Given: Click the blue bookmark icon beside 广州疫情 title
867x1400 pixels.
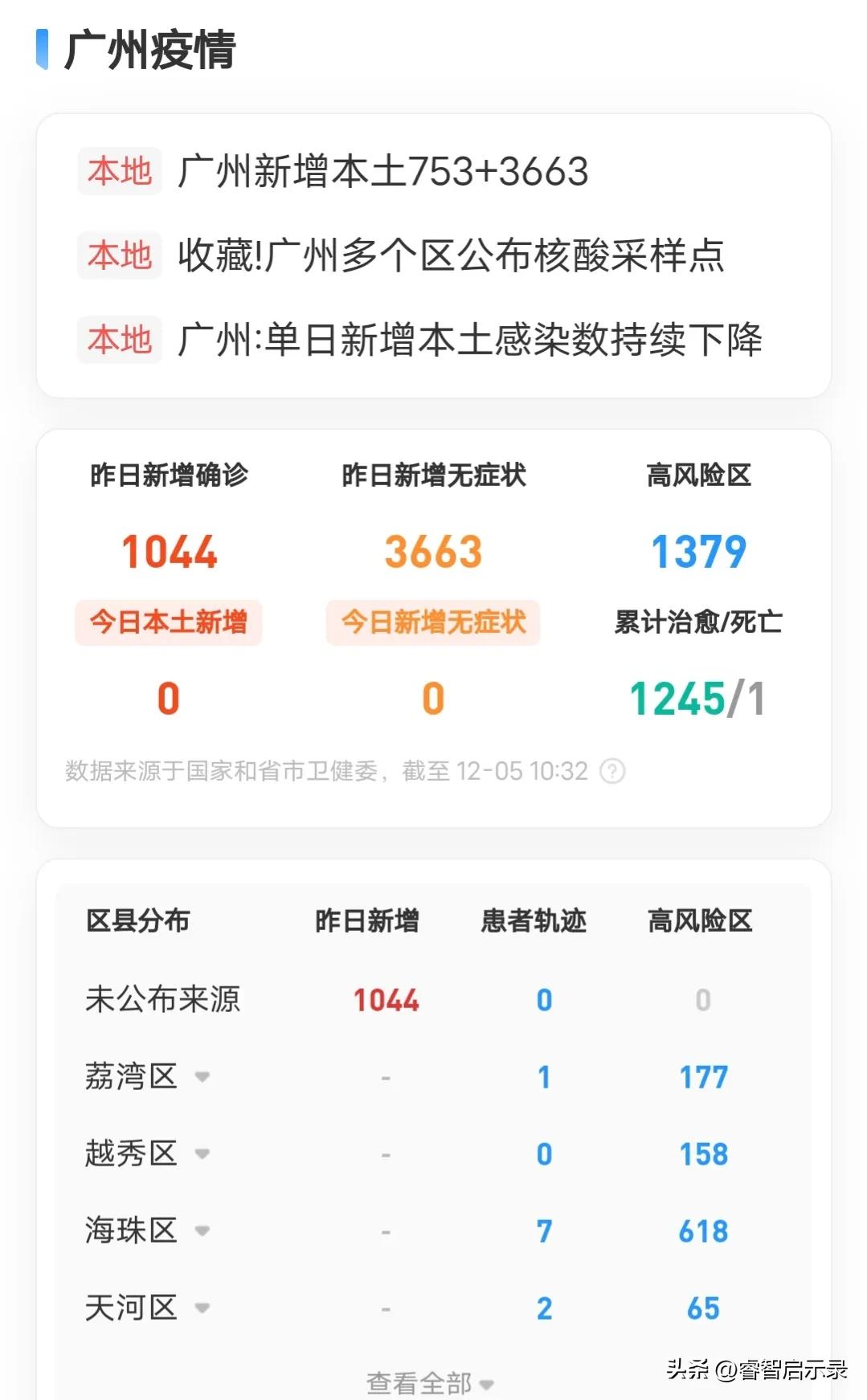Looking at the screenshot, I should click(x=40, y=48).
